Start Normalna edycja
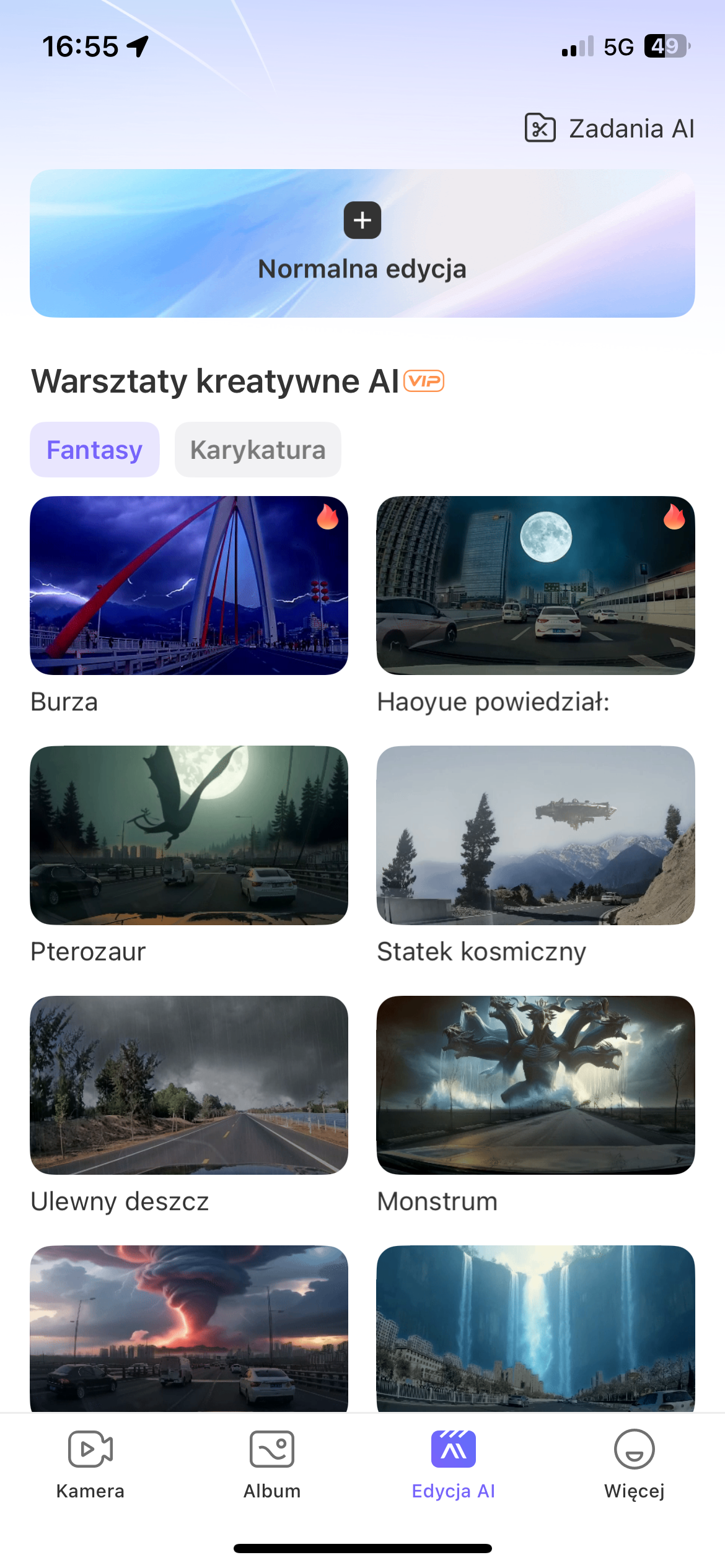This screenshot has width=725, height=1568. tap(362, 243)
